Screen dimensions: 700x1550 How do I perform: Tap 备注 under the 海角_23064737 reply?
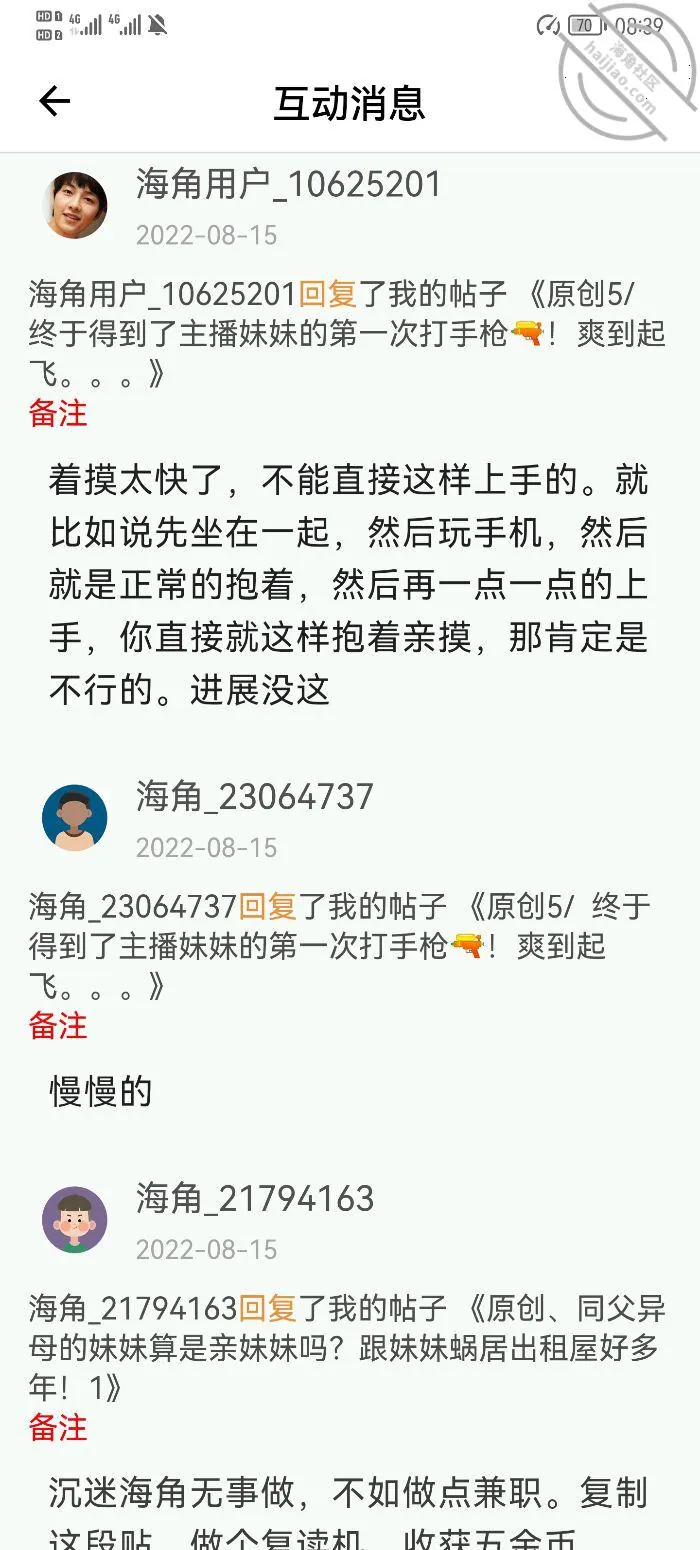(x=58, y=1025)
